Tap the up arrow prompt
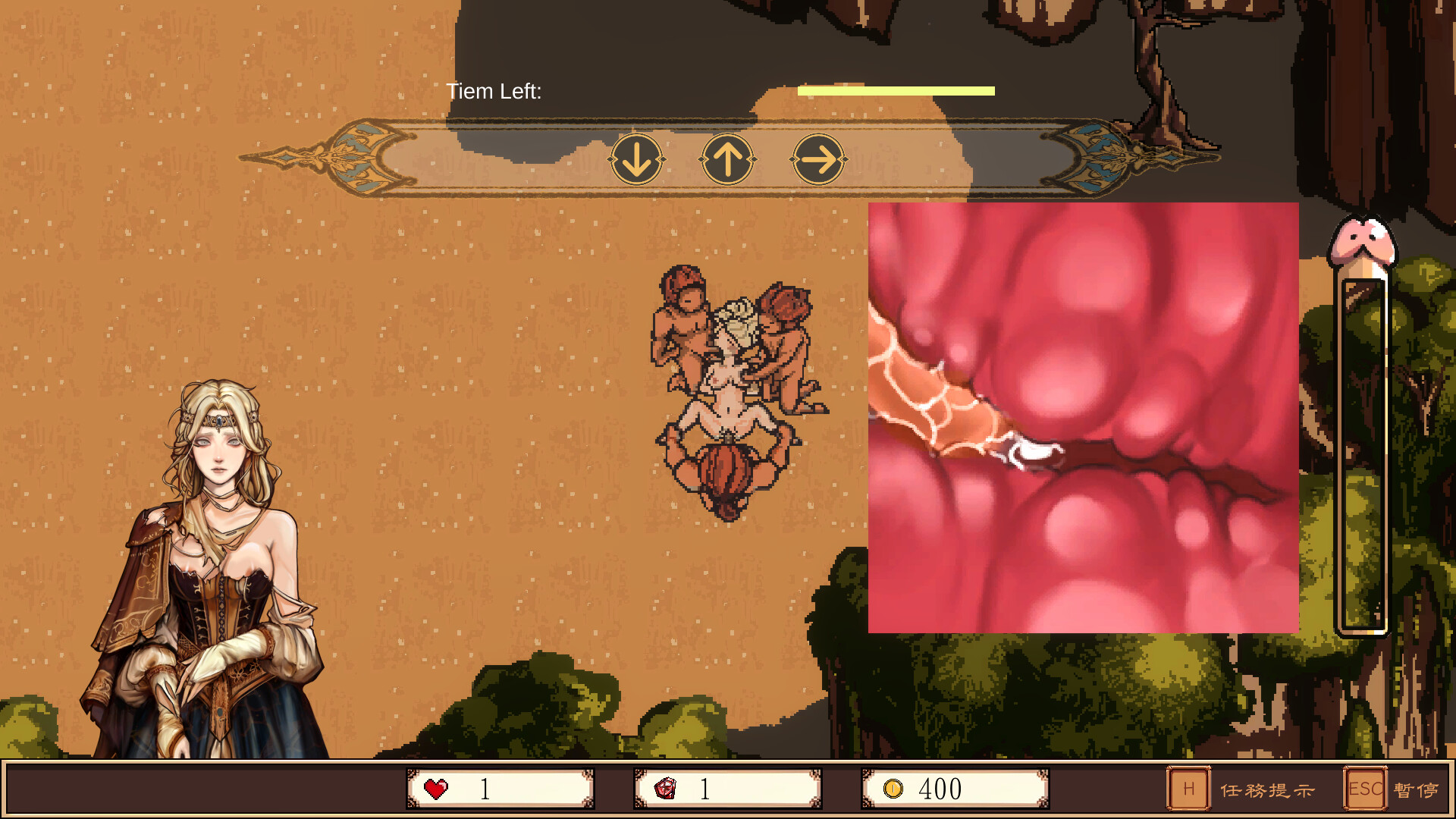 pos(728,159)
